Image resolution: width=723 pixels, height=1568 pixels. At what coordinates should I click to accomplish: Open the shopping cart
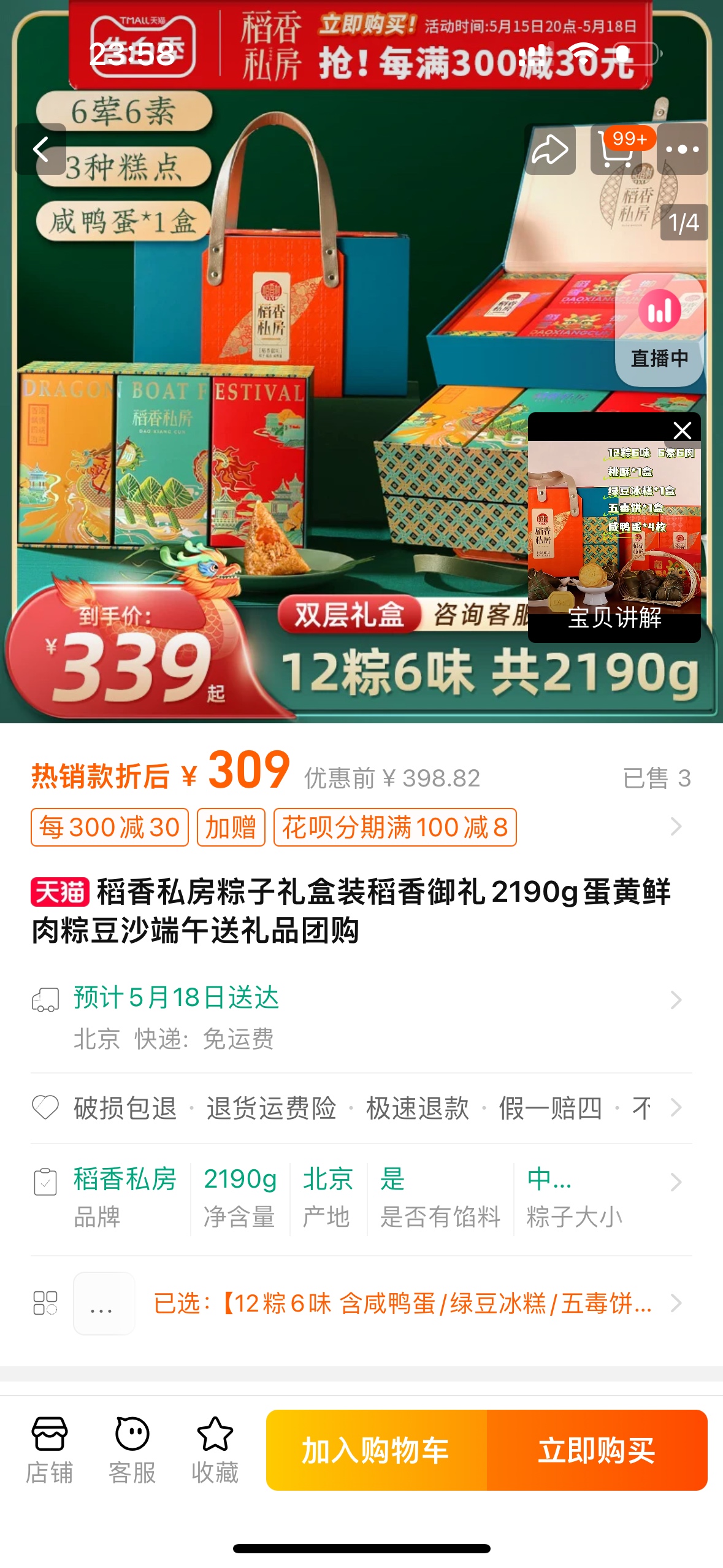[616, 149]
